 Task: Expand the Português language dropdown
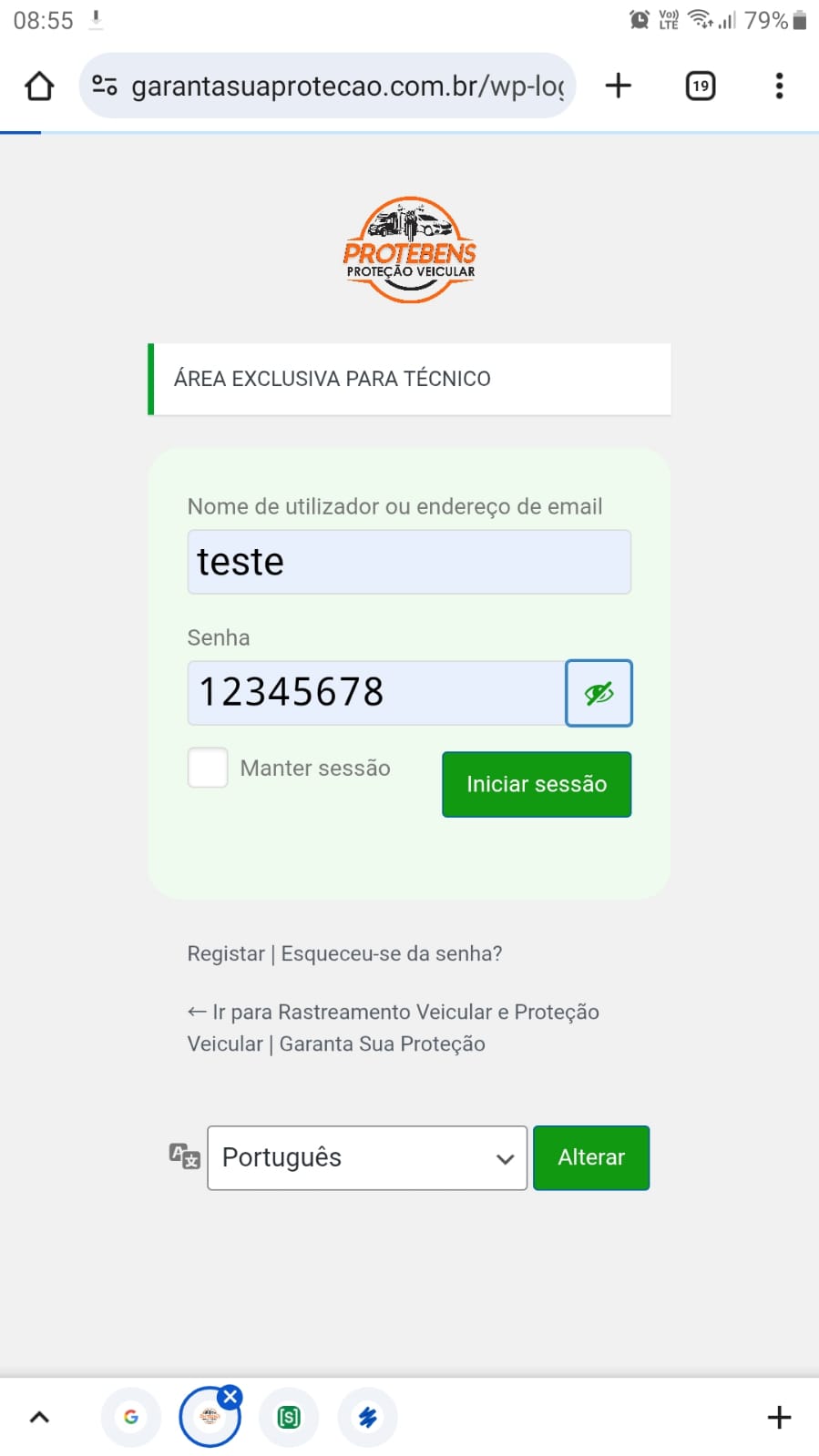367,1157
